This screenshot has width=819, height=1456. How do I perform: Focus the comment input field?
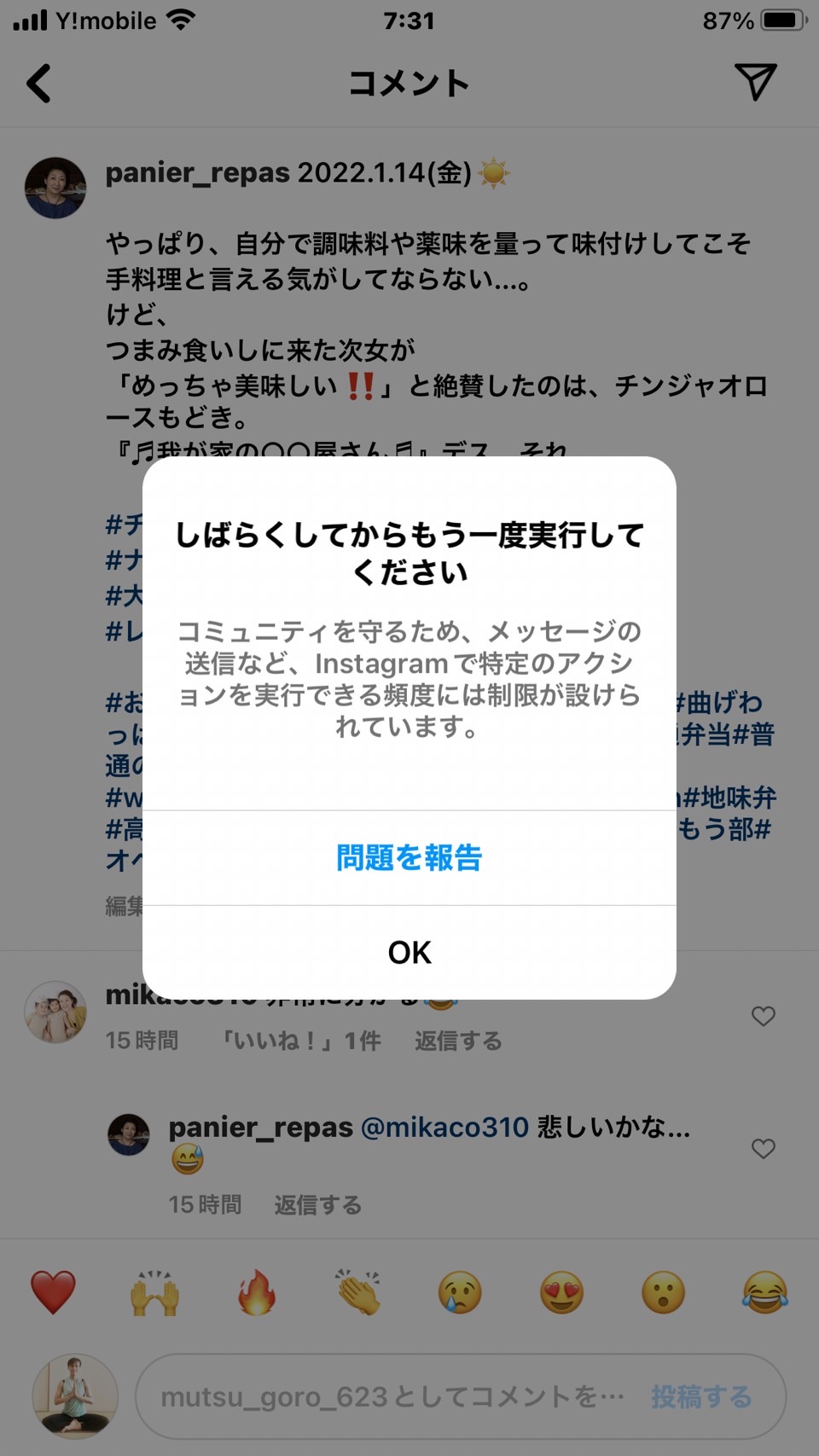(x=392, y=1396)
